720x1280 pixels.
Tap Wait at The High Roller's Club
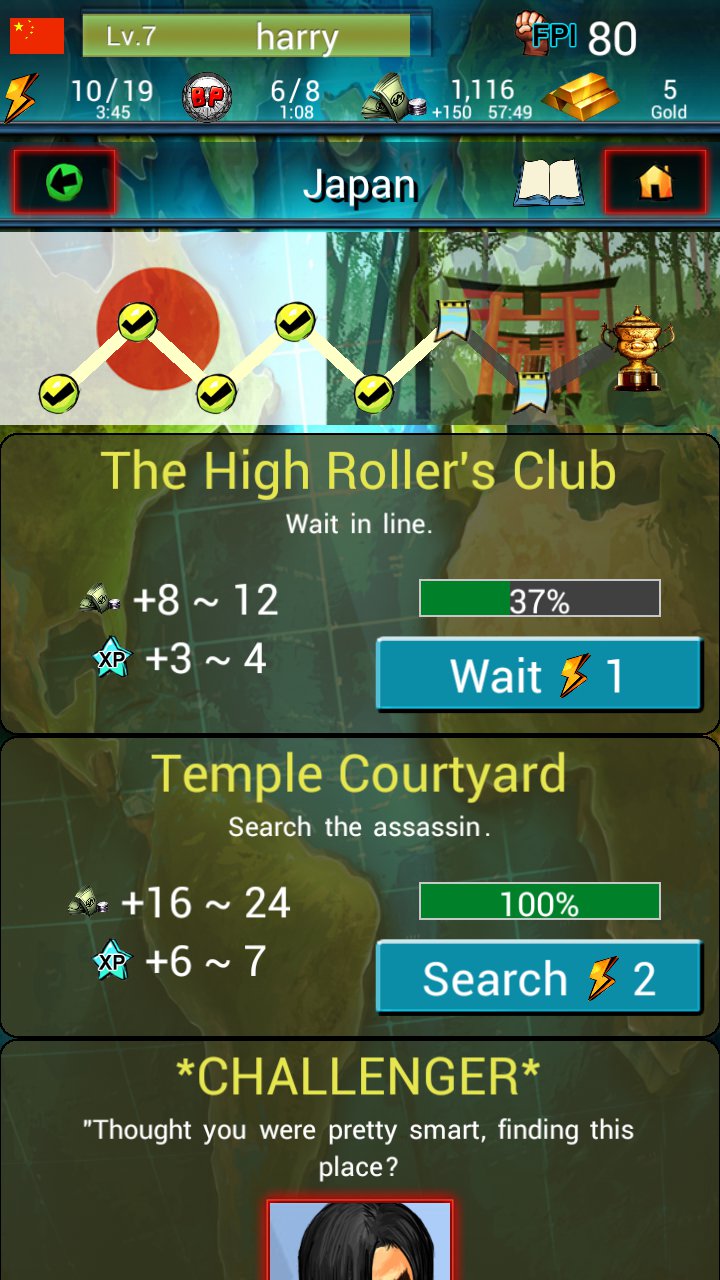(539, 675)
